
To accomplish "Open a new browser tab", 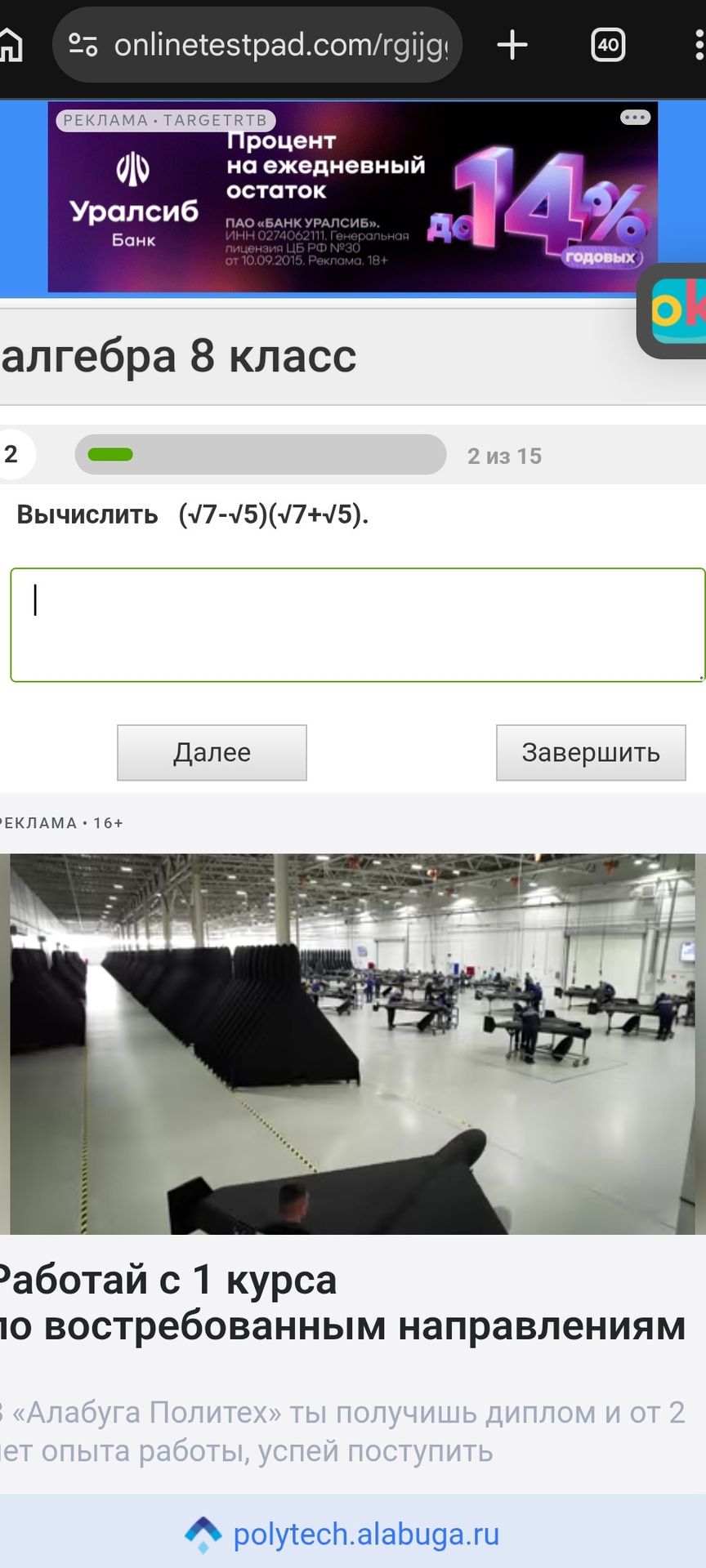I will point(512,45).
